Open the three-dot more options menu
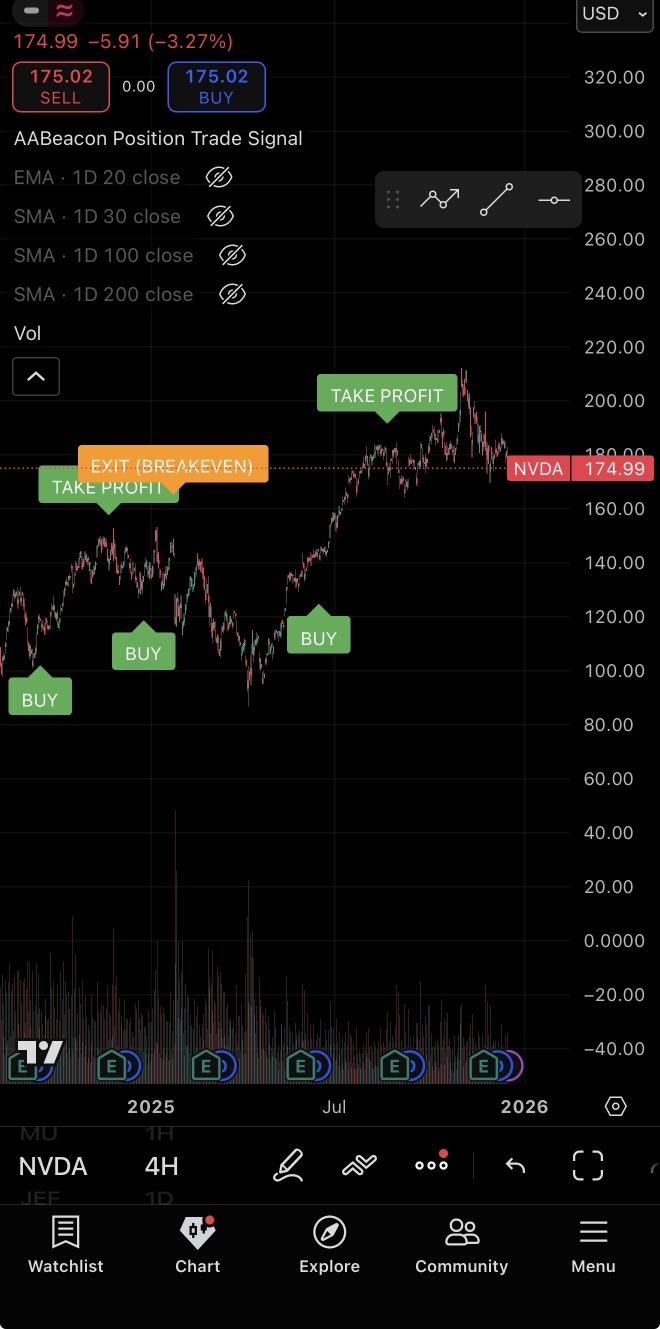Viewport: 660px width, 1329px height. [431, 1164]
